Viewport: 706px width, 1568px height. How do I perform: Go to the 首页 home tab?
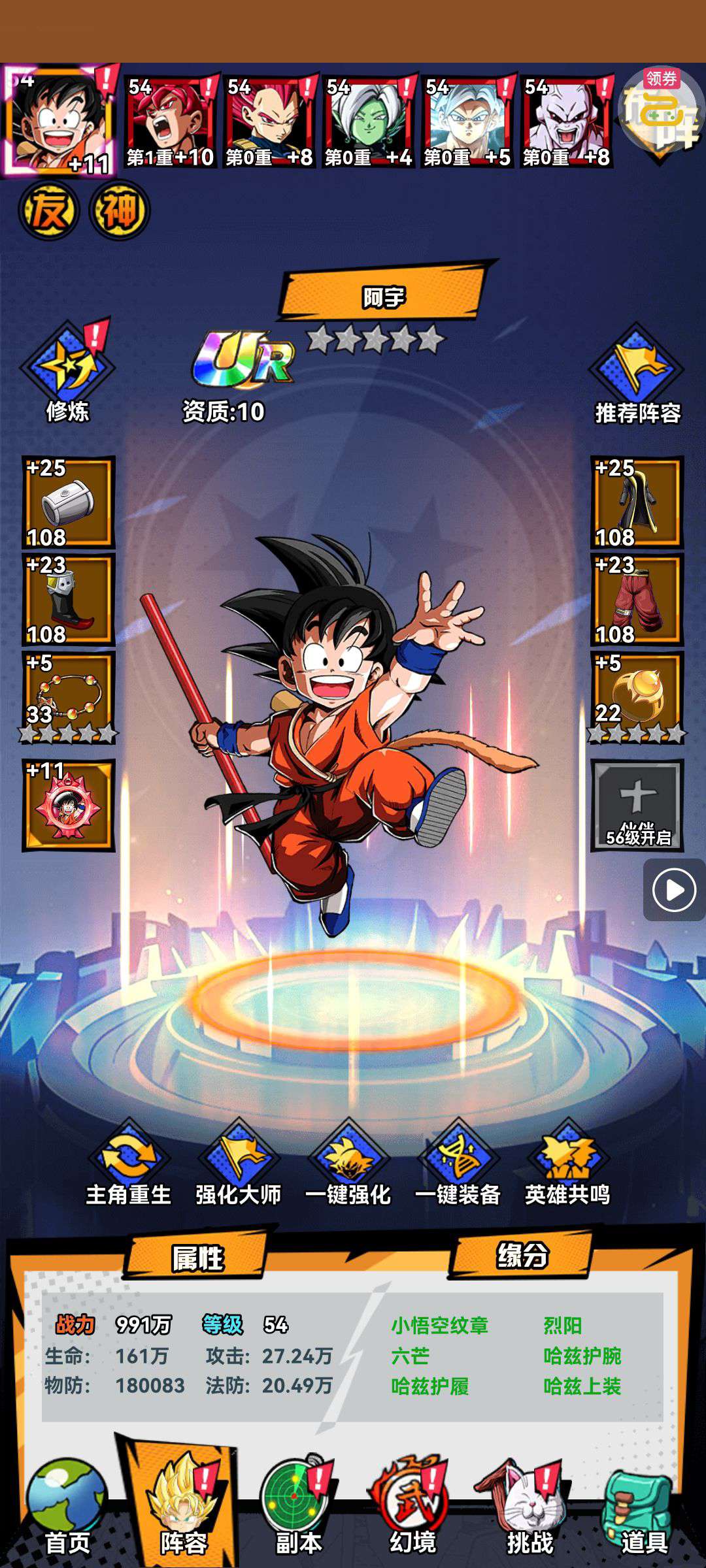67,1509
